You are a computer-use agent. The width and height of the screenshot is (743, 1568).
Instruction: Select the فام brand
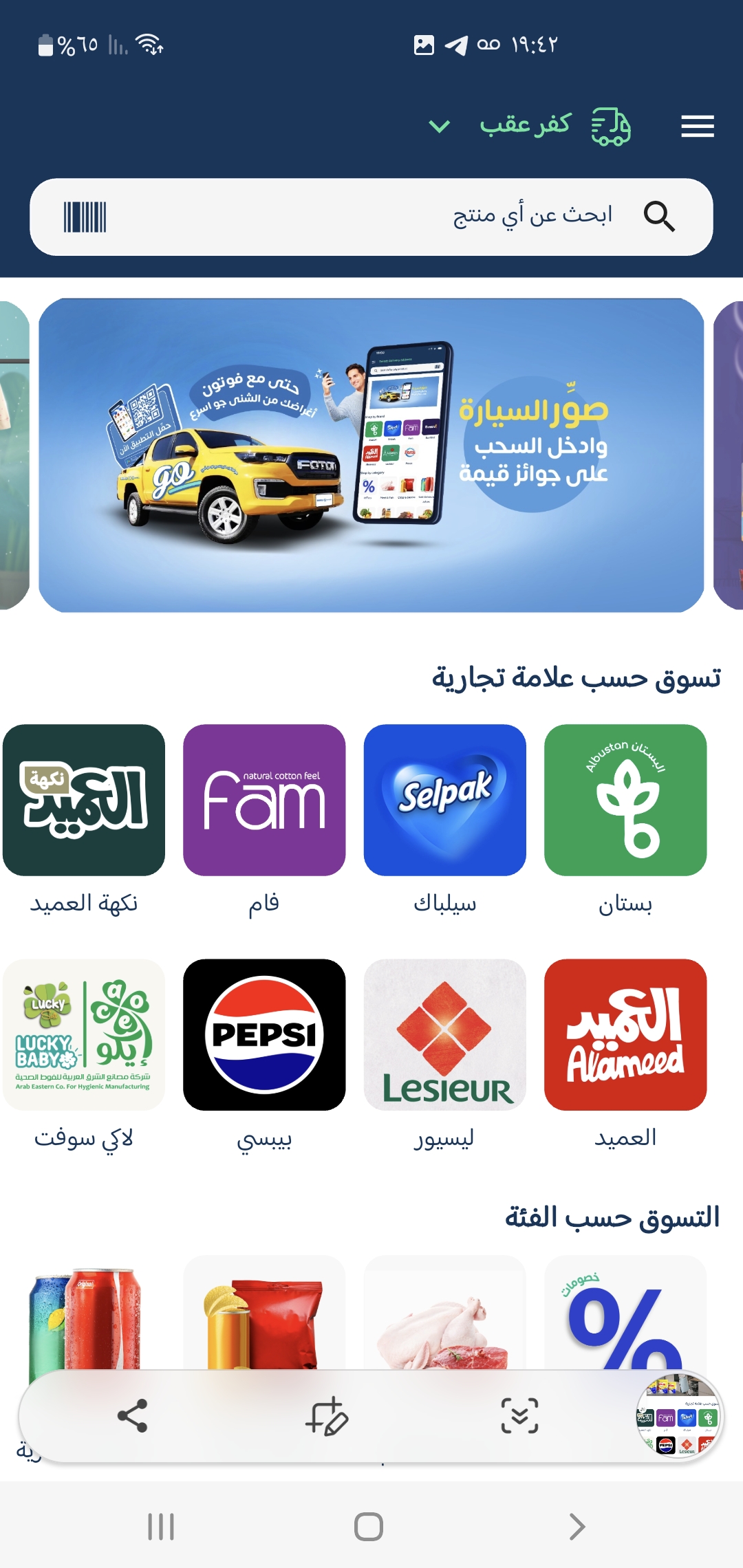click(264, 800)
